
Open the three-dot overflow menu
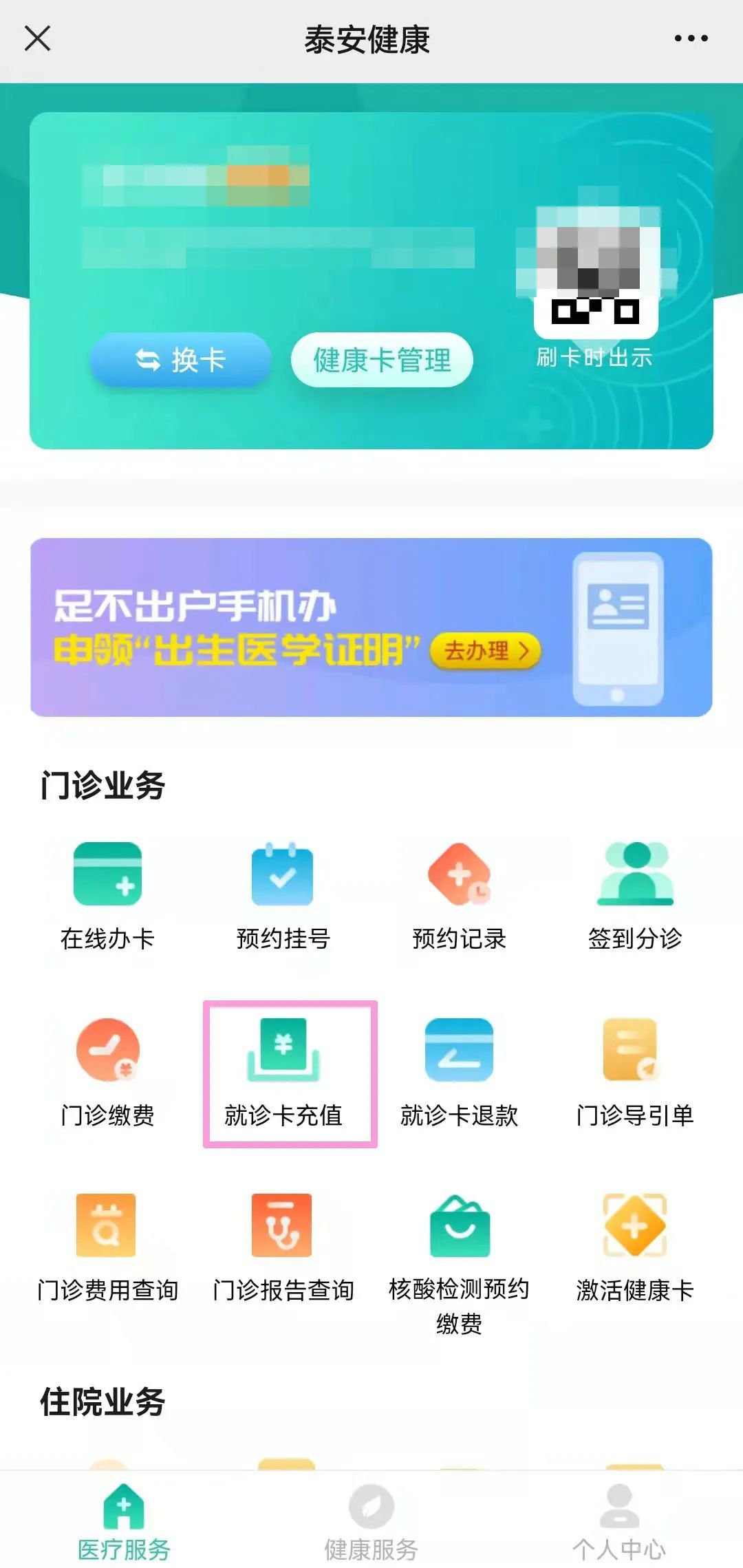[691, 39]
